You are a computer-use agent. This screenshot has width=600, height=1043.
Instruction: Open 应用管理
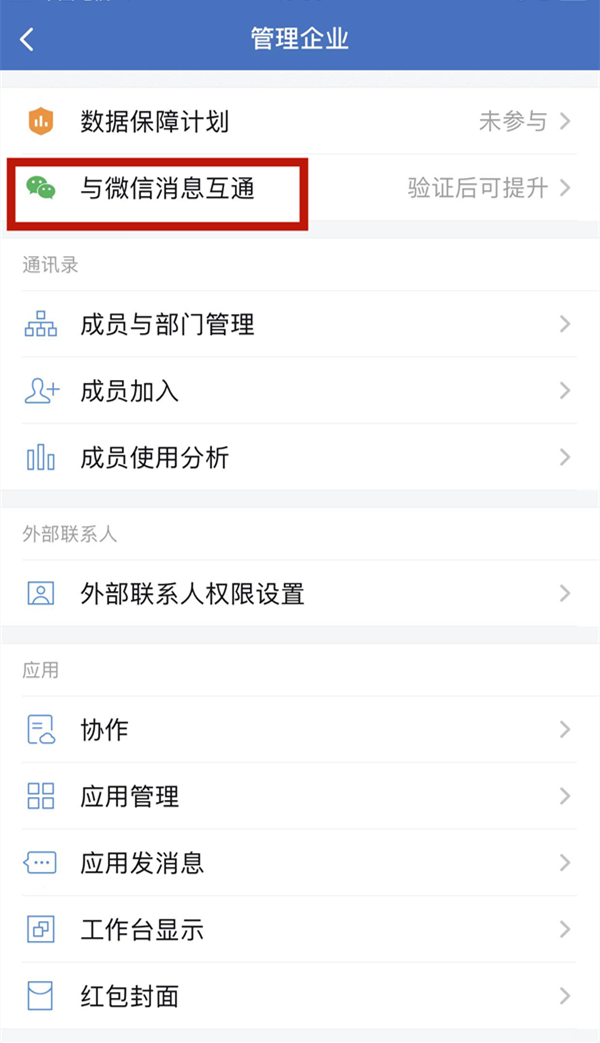click(x=299, y=797)
